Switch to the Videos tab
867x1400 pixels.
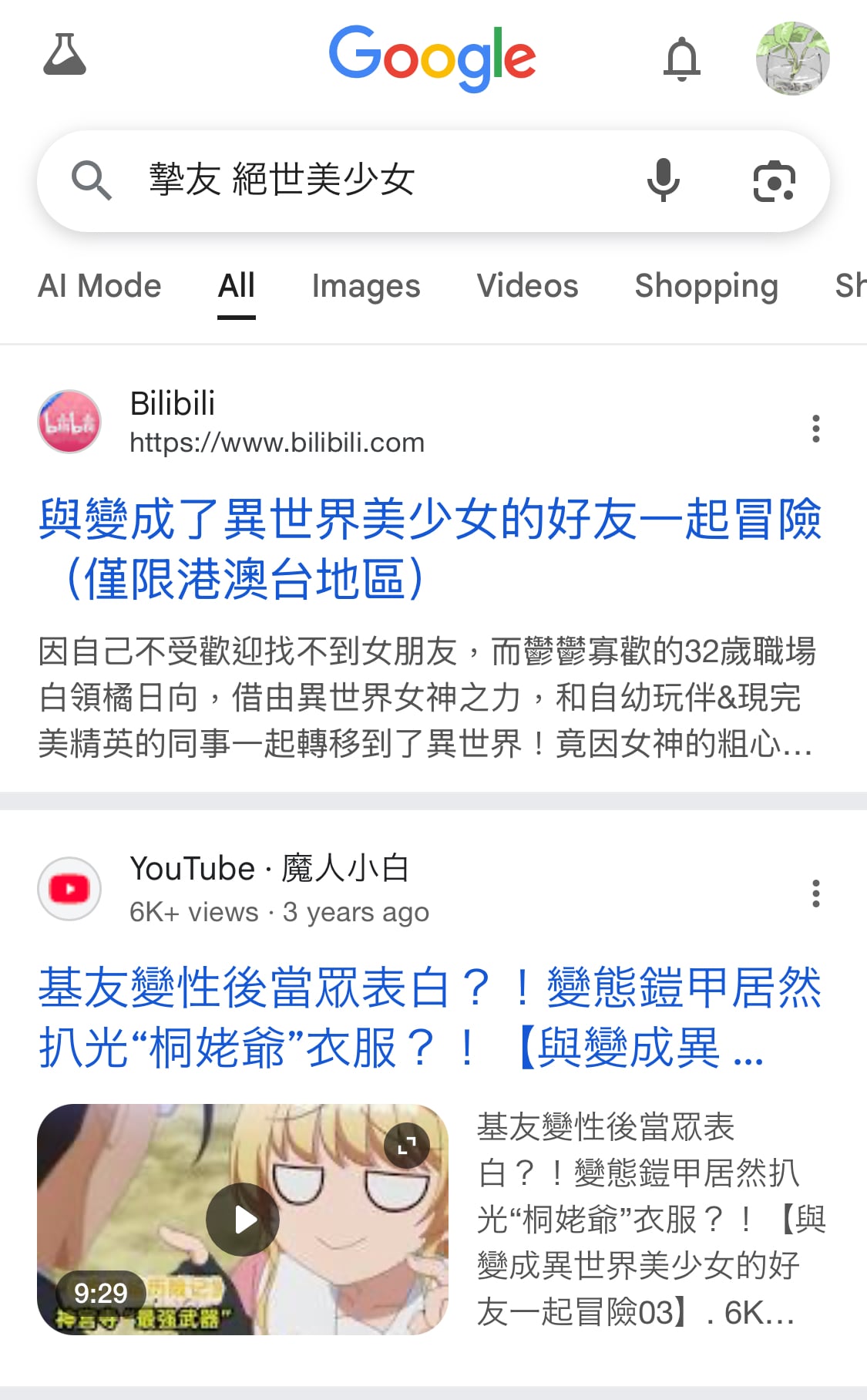tap(527, 286)
